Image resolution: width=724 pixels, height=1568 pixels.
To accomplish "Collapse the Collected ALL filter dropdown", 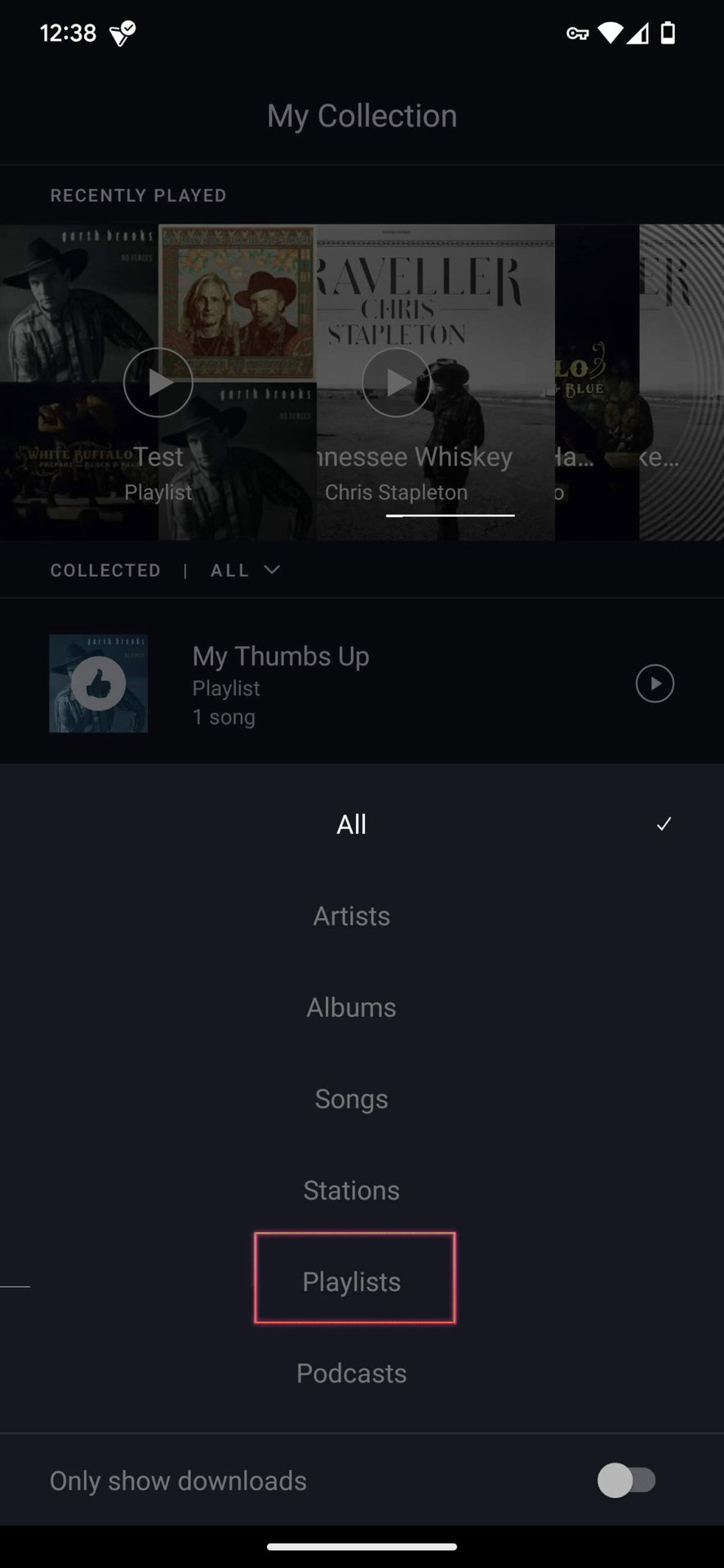I will pyautogui.click(x=245, y=570).
